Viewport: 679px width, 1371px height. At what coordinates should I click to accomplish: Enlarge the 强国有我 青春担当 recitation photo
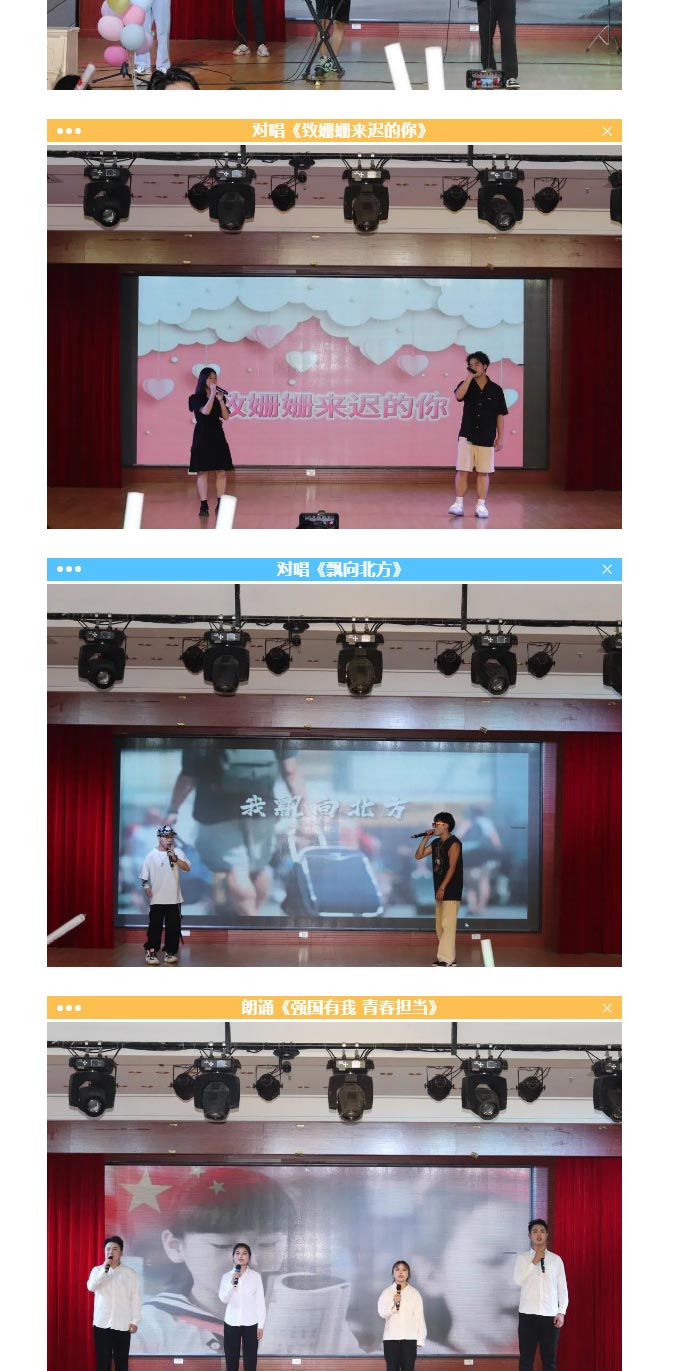pyautogui.click(x=334, y=1195)
